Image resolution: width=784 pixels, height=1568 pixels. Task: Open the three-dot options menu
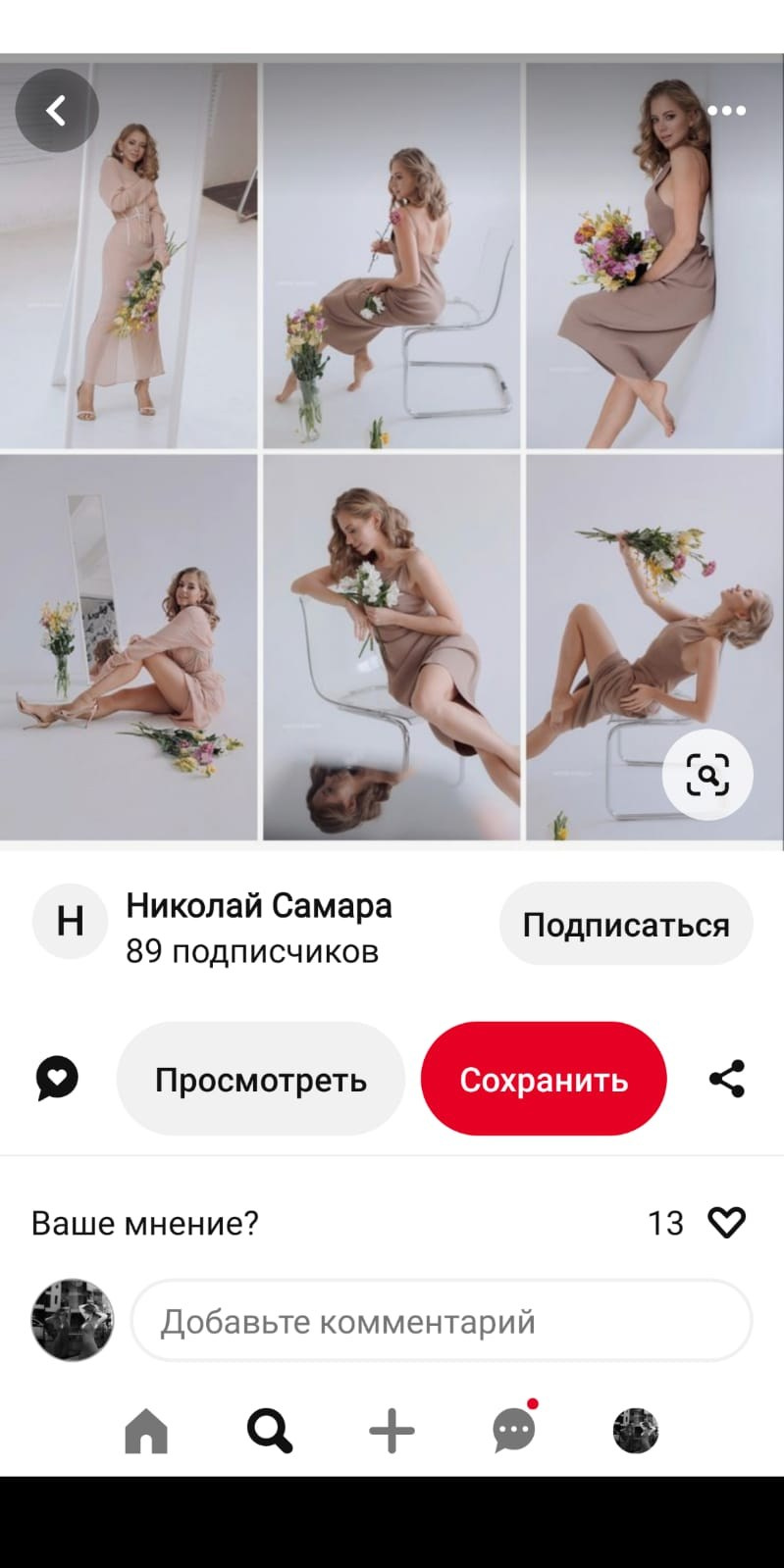(725, 110)
